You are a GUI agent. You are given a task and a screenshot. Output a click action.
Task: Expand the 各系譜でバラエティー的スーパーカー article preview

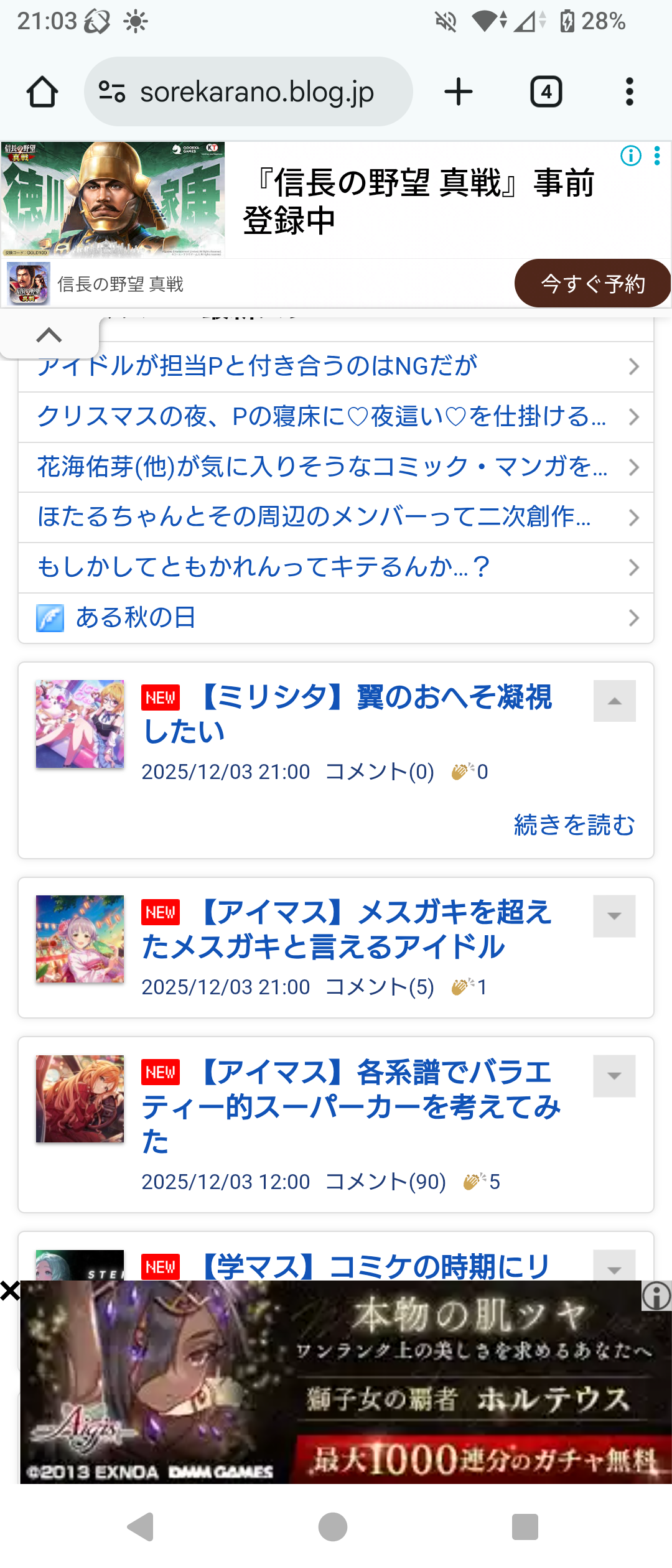click(x=614, y=1076)
